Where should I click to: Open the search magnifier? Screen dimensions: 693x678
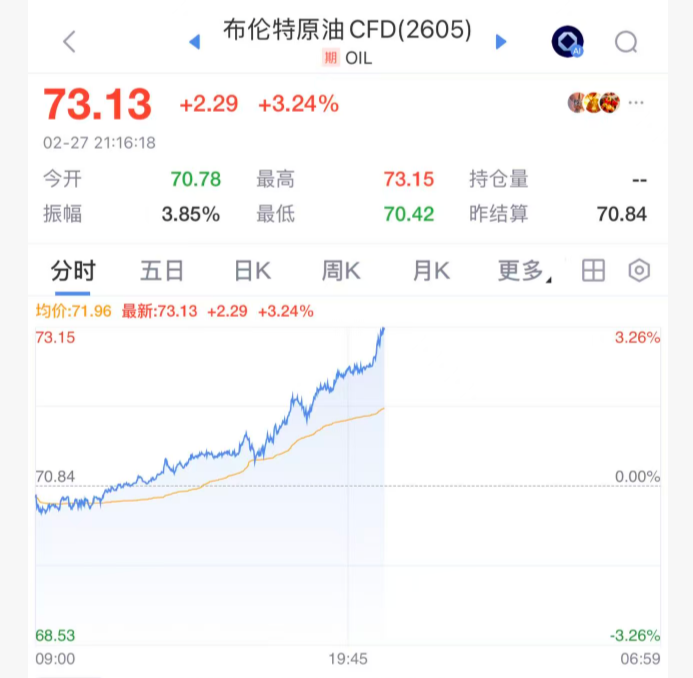[x=627, y=42]
